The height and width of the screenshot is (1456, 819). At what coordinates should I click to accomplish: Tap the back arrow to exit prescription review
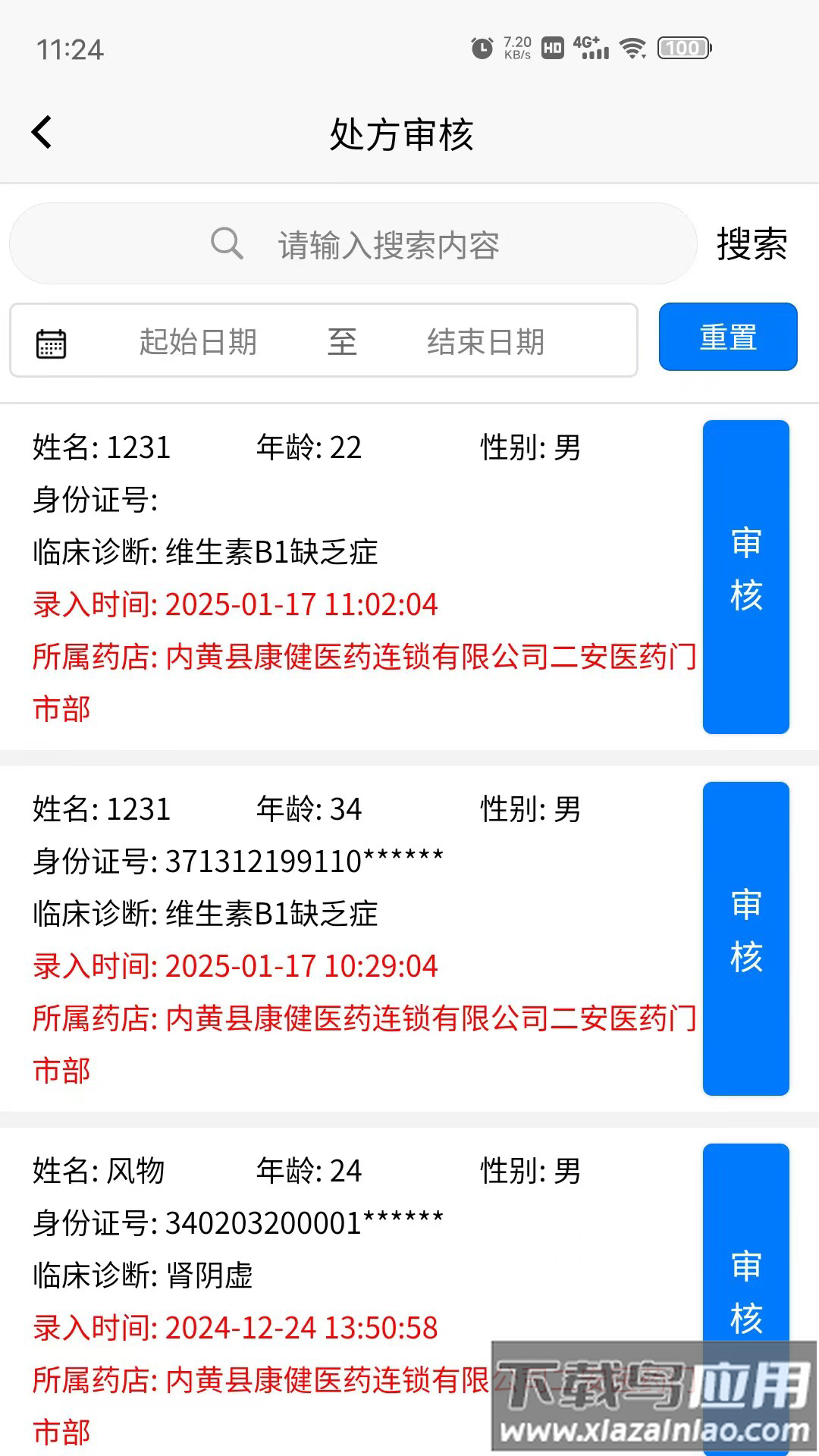tap(41, 130)
